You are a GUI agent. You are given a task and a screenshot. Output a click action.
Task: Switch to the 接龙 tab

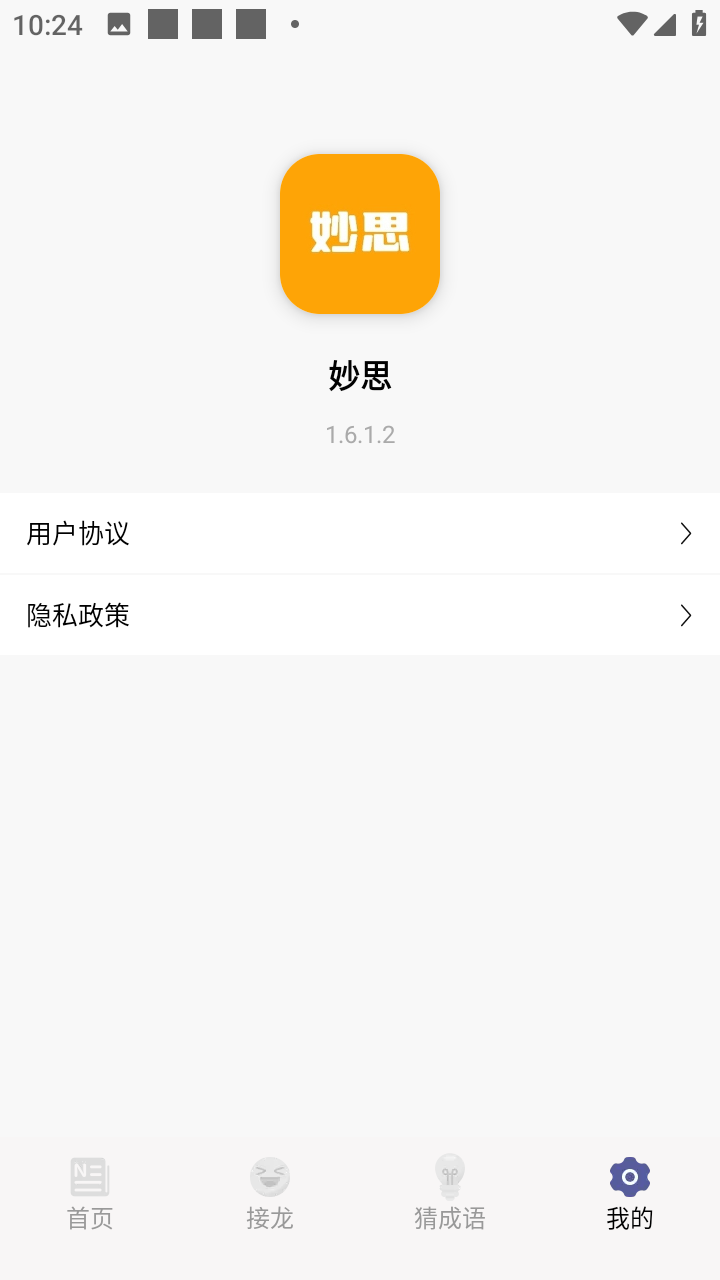pos(270,1194)
